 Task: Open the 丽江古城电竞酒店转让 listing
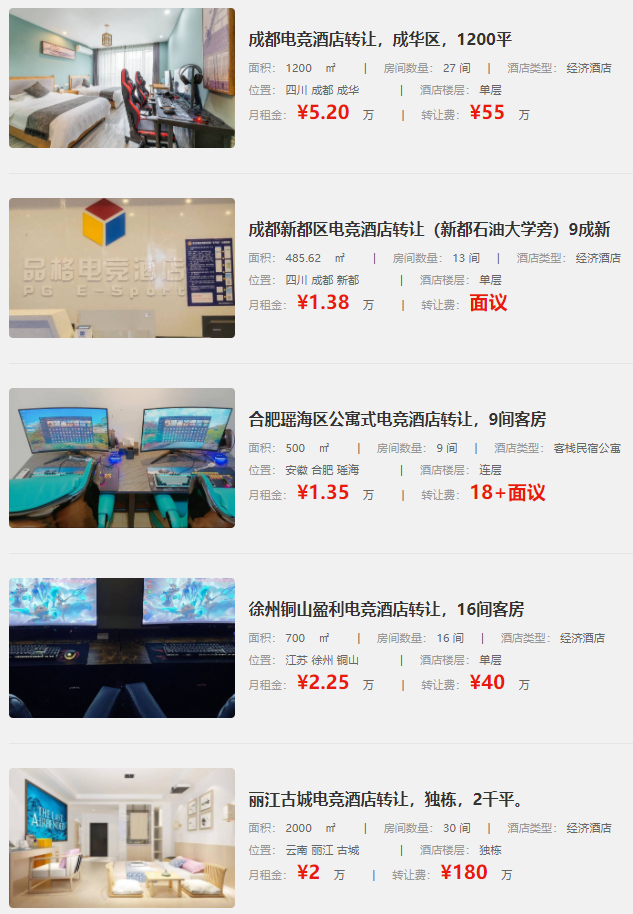pos(386,800)
